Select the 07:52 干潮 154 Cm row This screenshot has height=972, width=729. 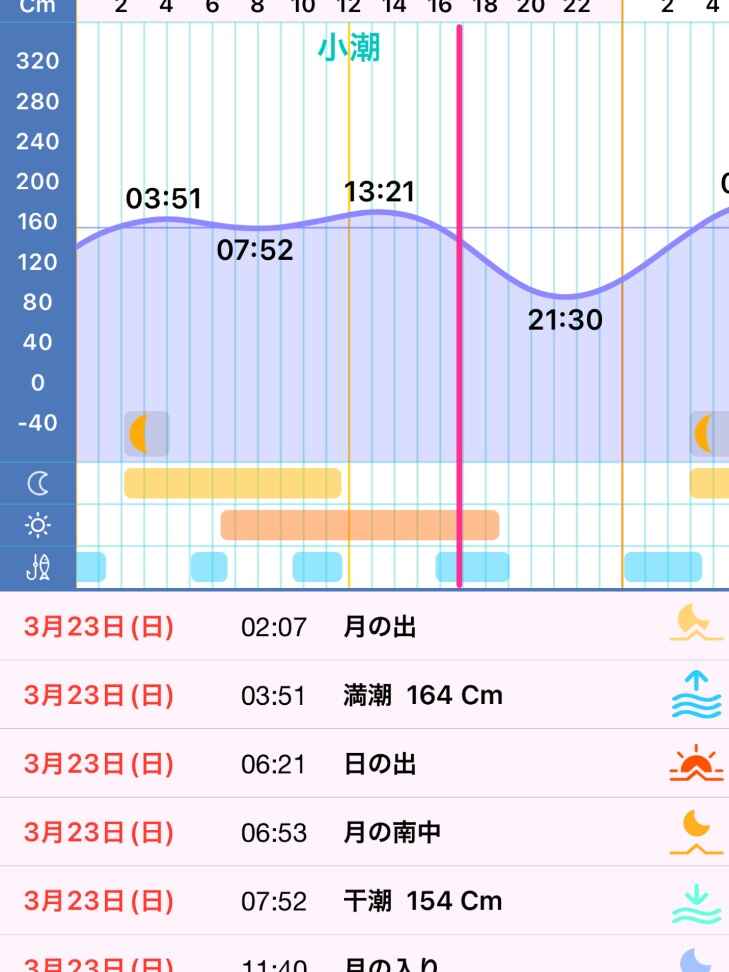364,901
